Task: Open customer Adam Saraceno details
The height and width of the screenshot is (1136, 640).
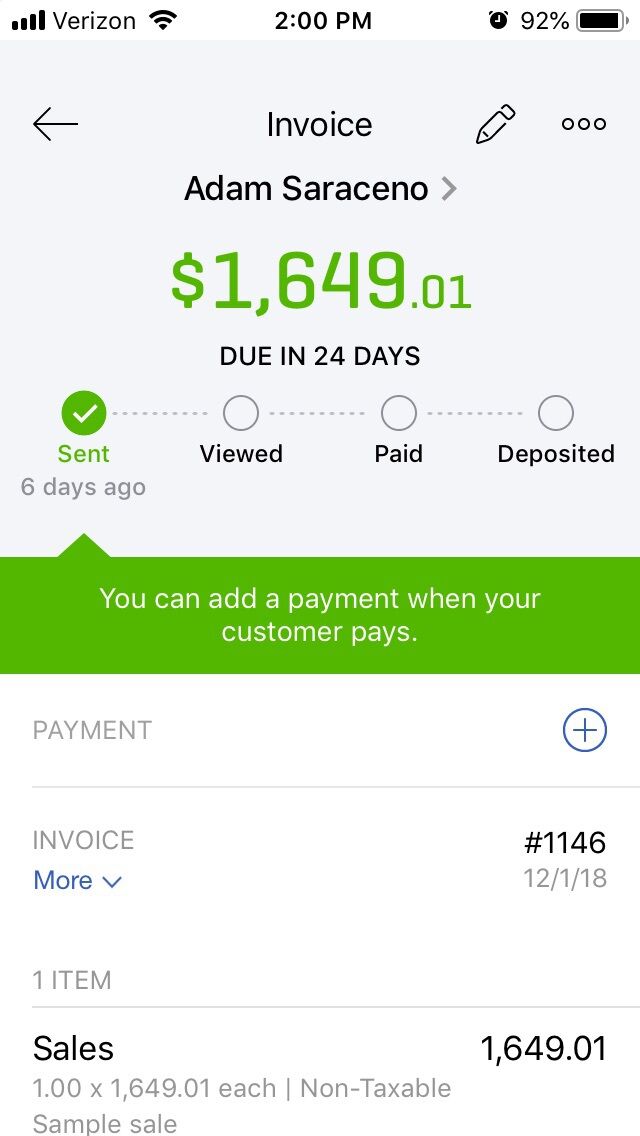Action: [320, 188]
